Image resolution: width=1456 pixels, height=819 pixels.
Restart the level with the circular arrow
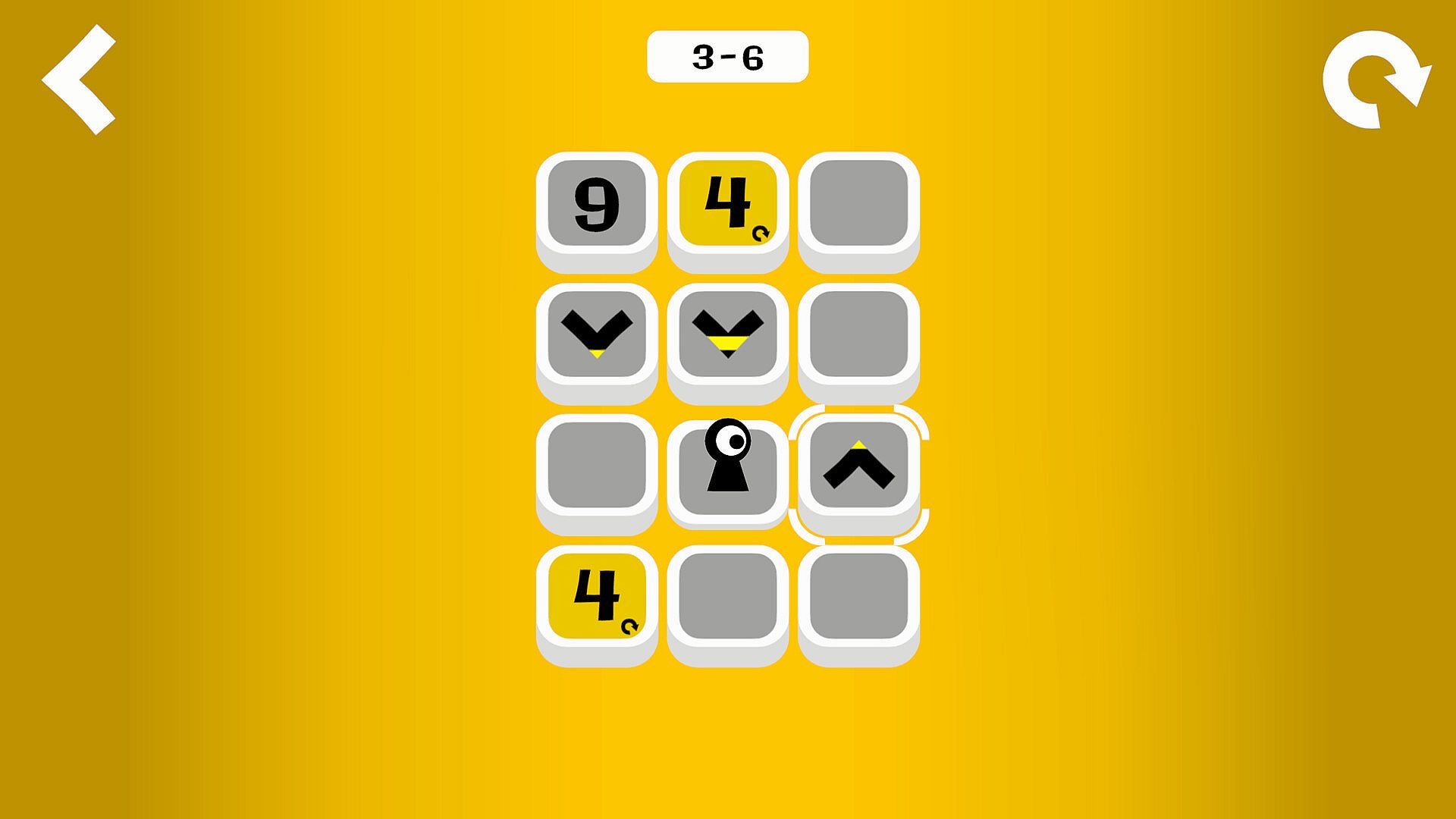1376,80
